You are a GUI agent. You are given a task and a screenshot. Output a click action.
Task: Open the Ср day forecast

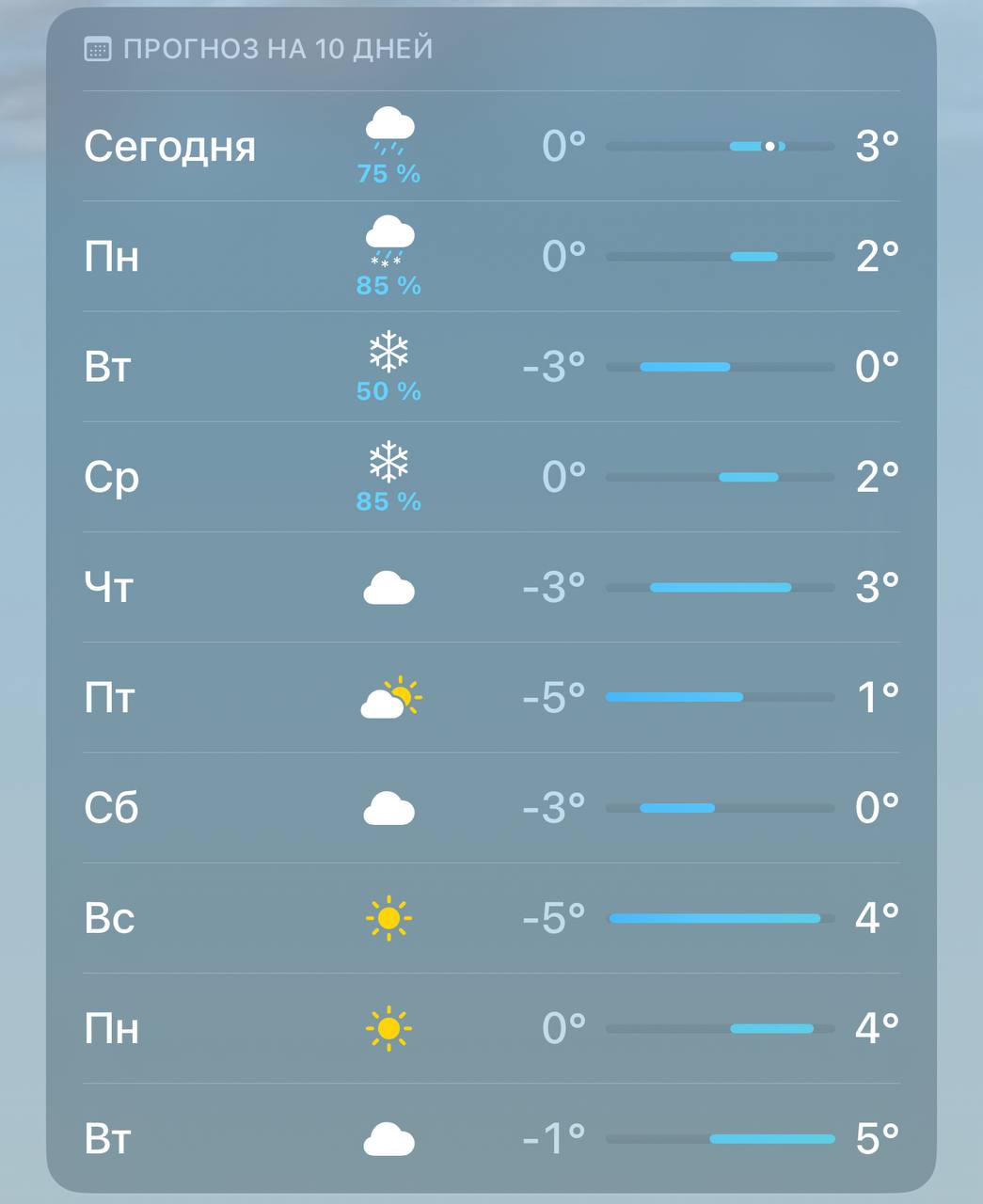click(489, 477)
